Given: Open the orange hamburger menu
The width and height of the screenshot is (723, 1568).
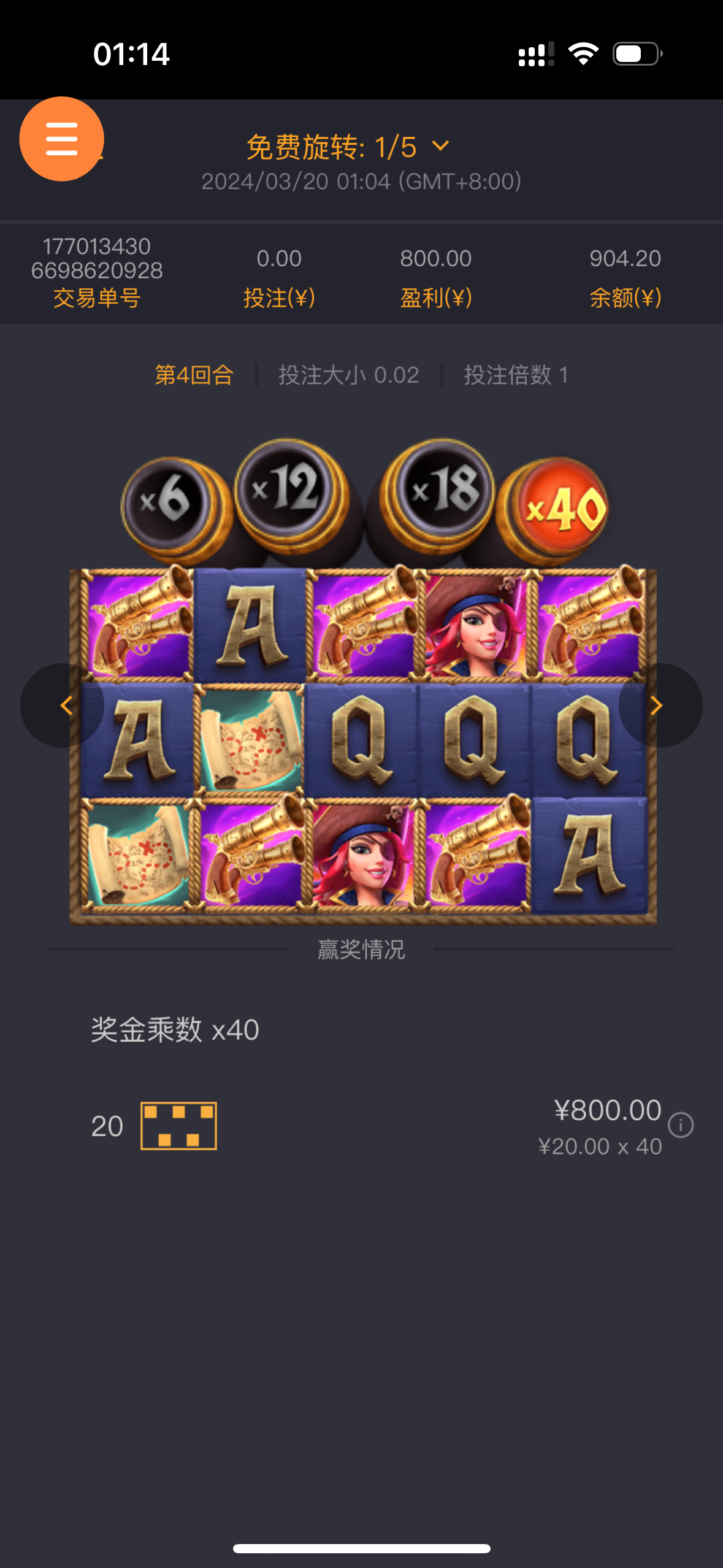Looking at the screenshot, I should [x=61, y=139].
